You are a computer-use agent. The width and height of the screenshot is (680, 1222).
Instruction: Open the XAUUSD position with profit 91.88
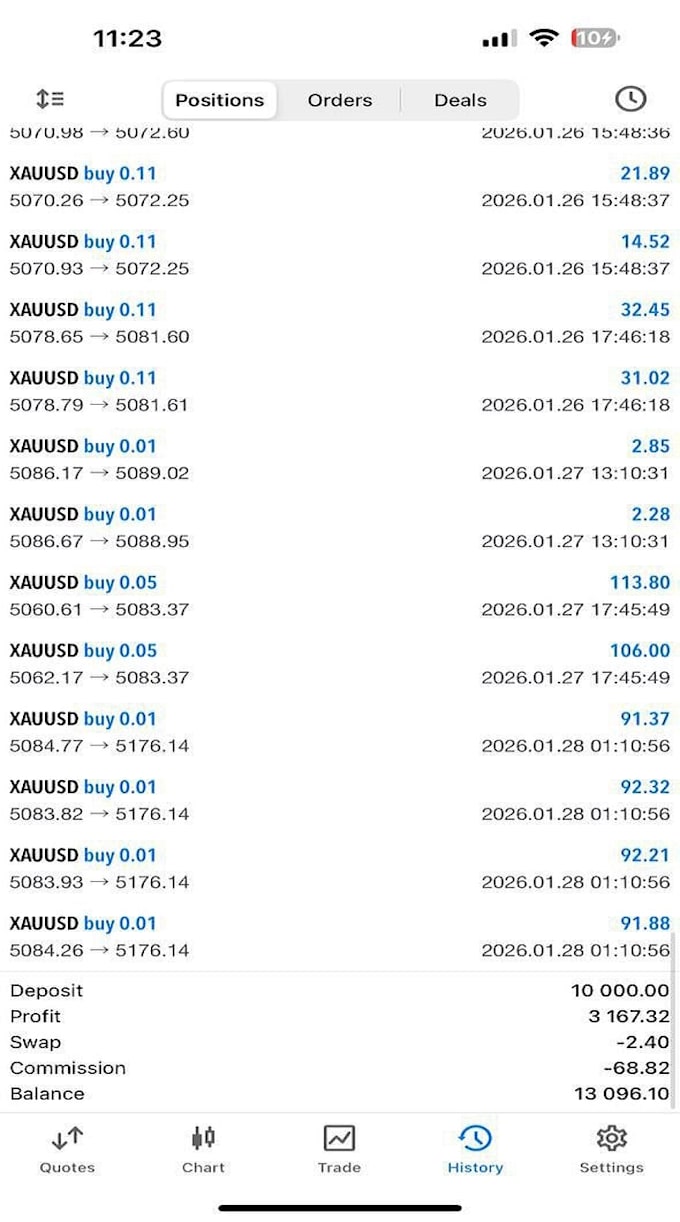[x=340, y=937]
